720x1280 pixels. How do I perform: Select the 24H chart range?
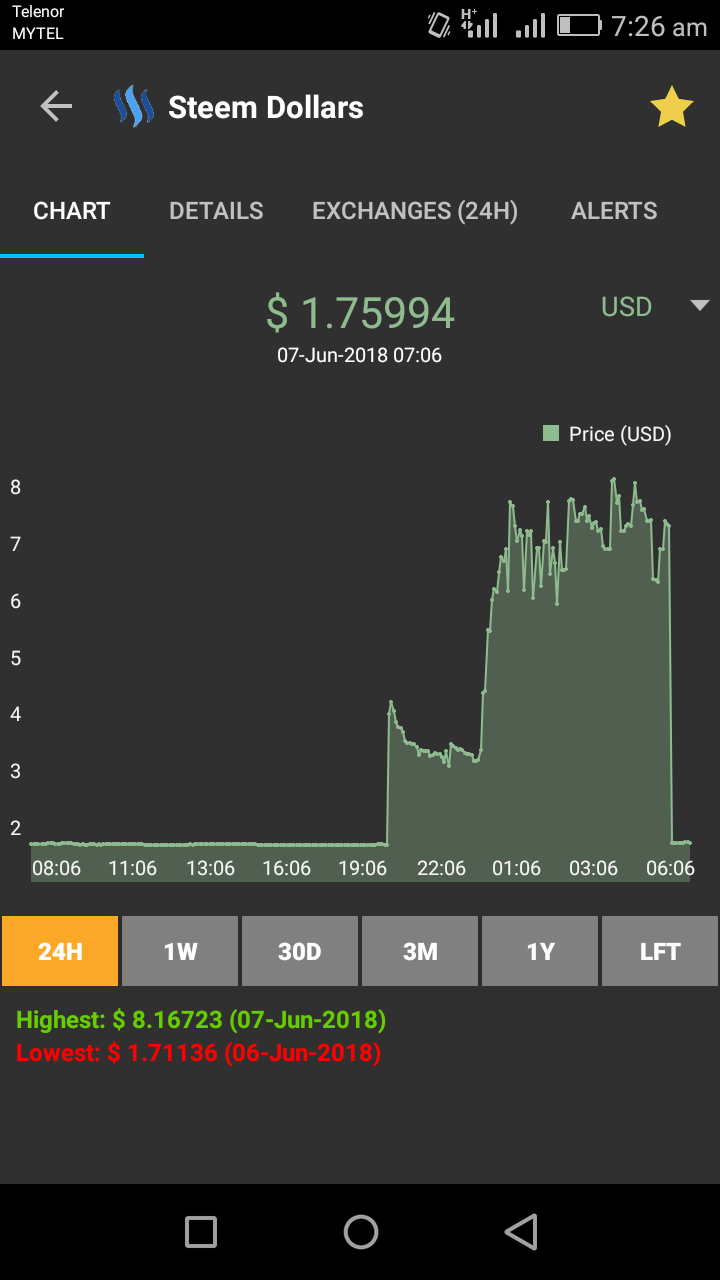click(60, 951)
